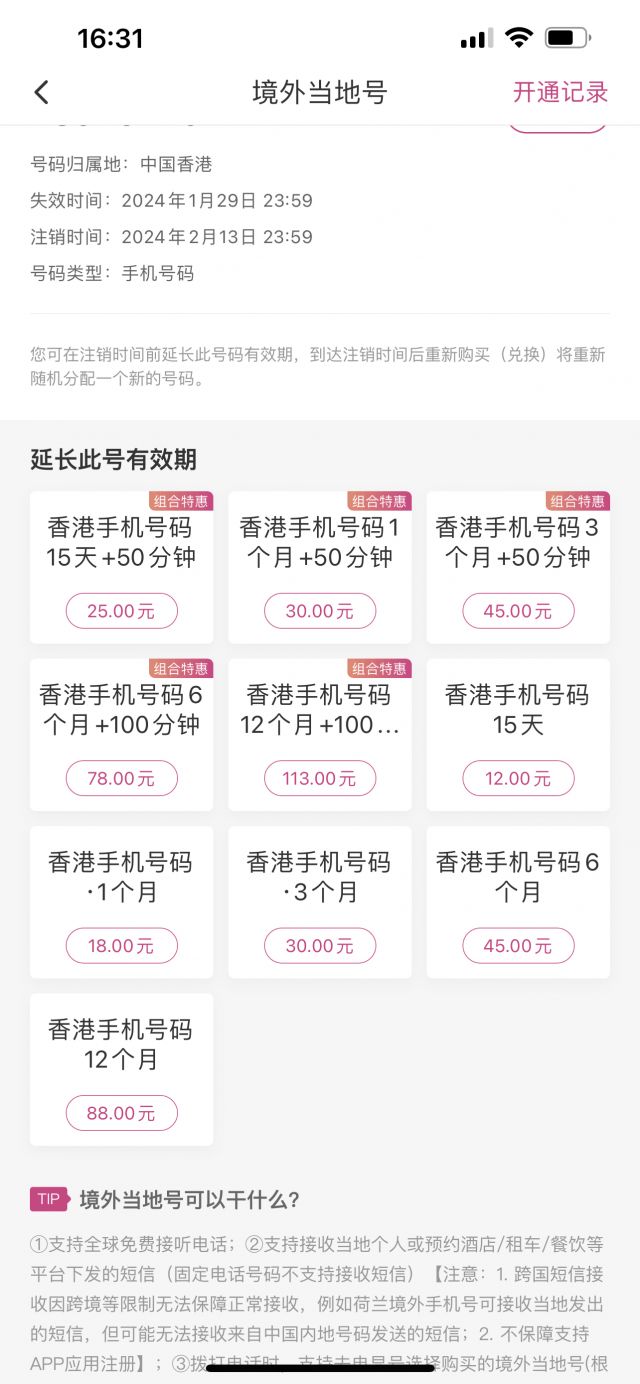Select 香港手机号码12个月 for 88.00元

click(x=121, y=1069)
